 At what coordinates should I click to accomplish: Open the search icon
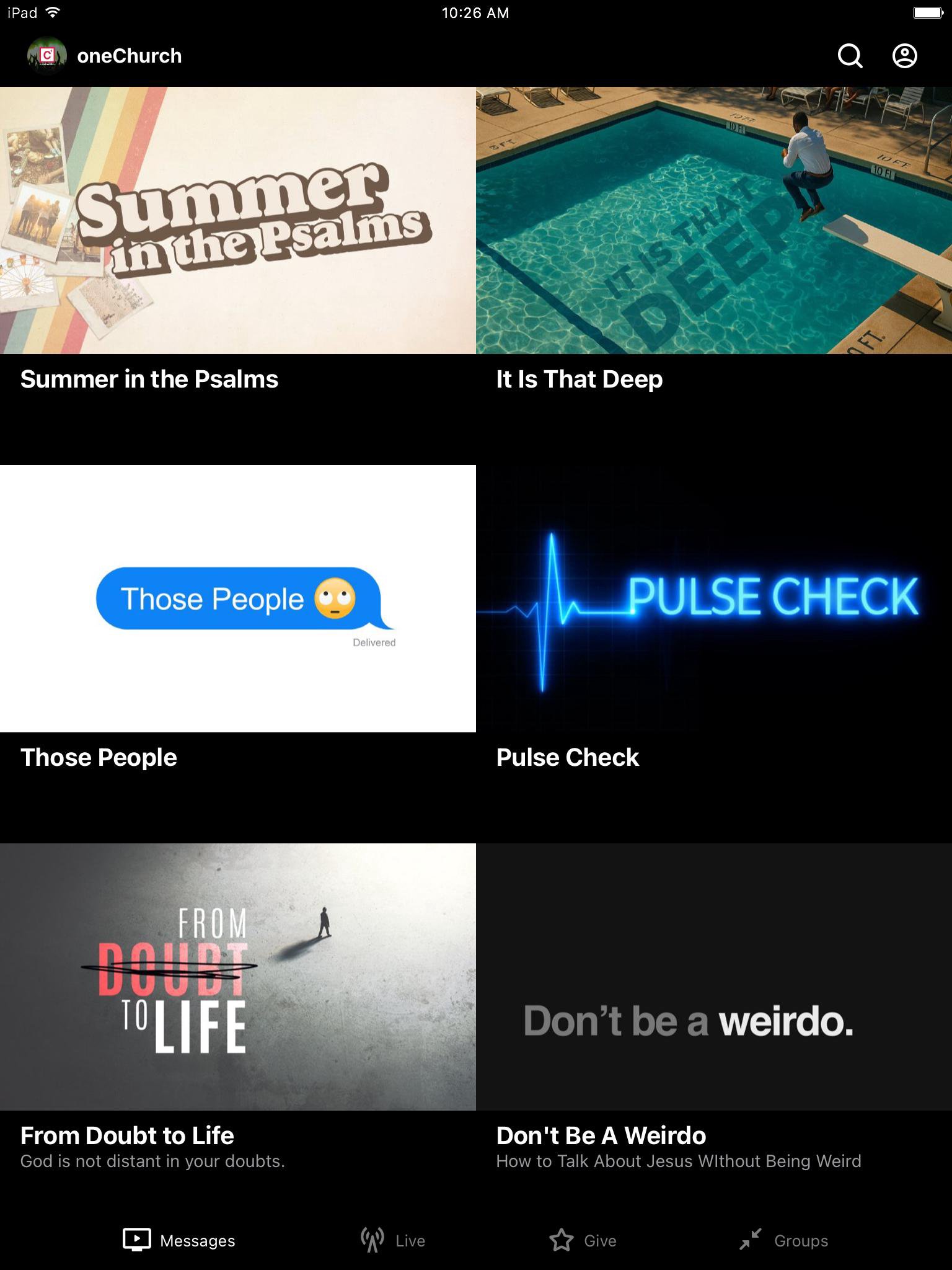pos(850,56)
